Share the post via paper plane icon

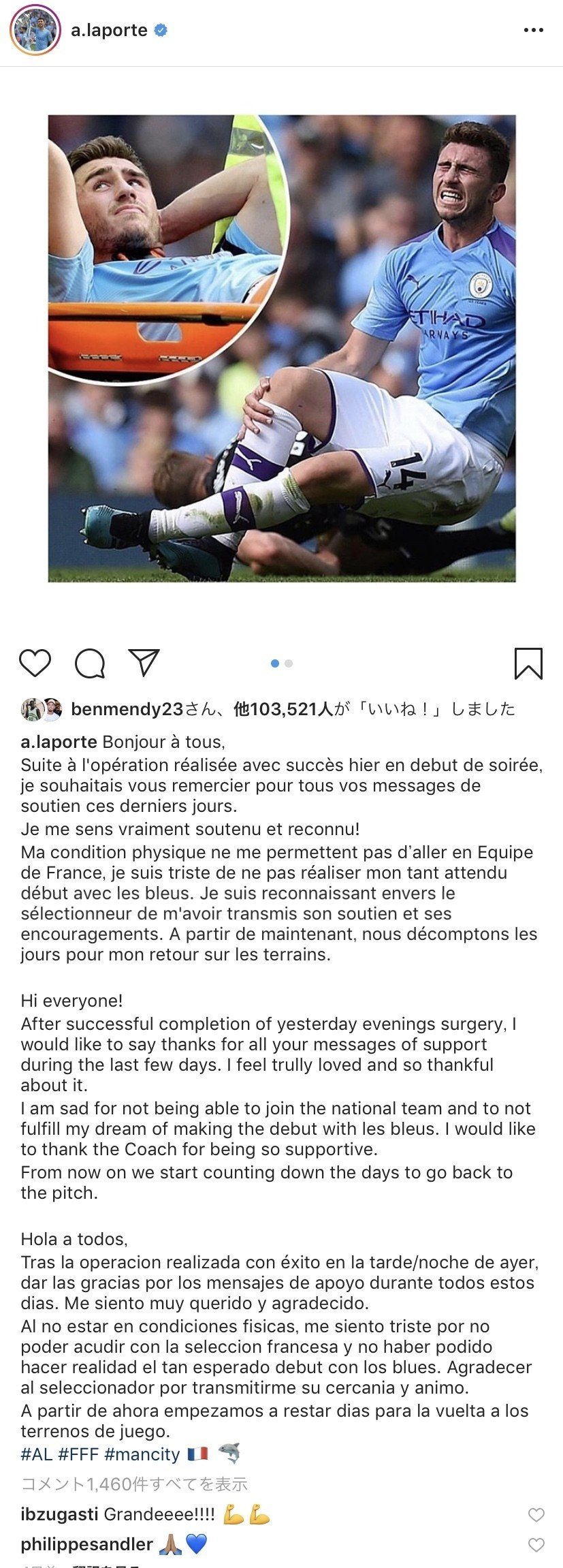[x=144, y=663]
